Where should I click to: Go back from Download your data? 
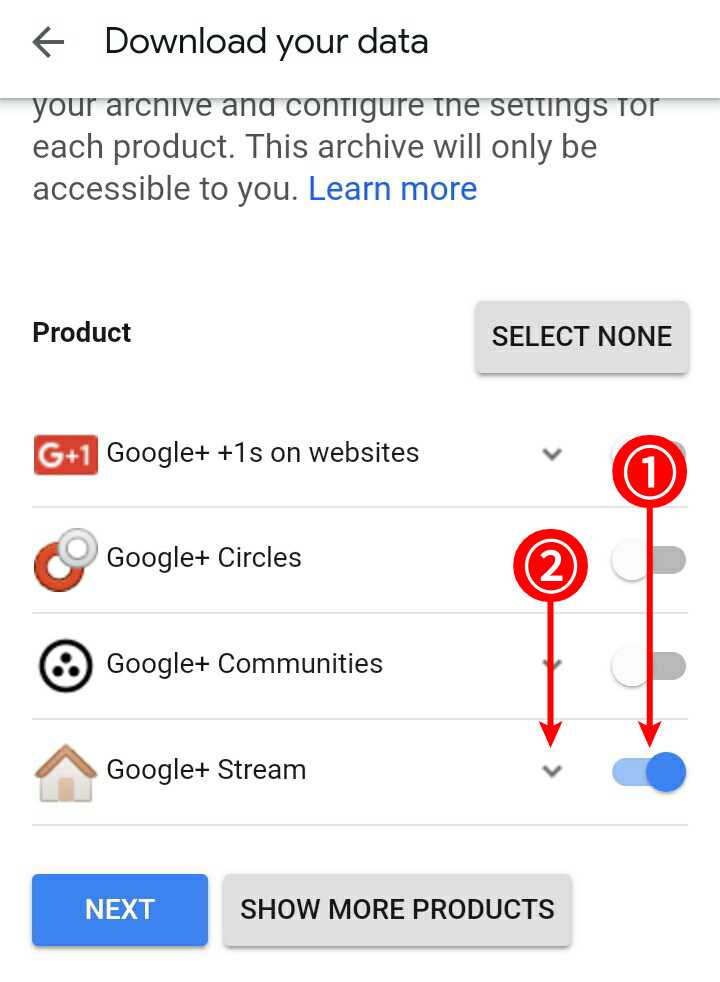coord(48,42)
